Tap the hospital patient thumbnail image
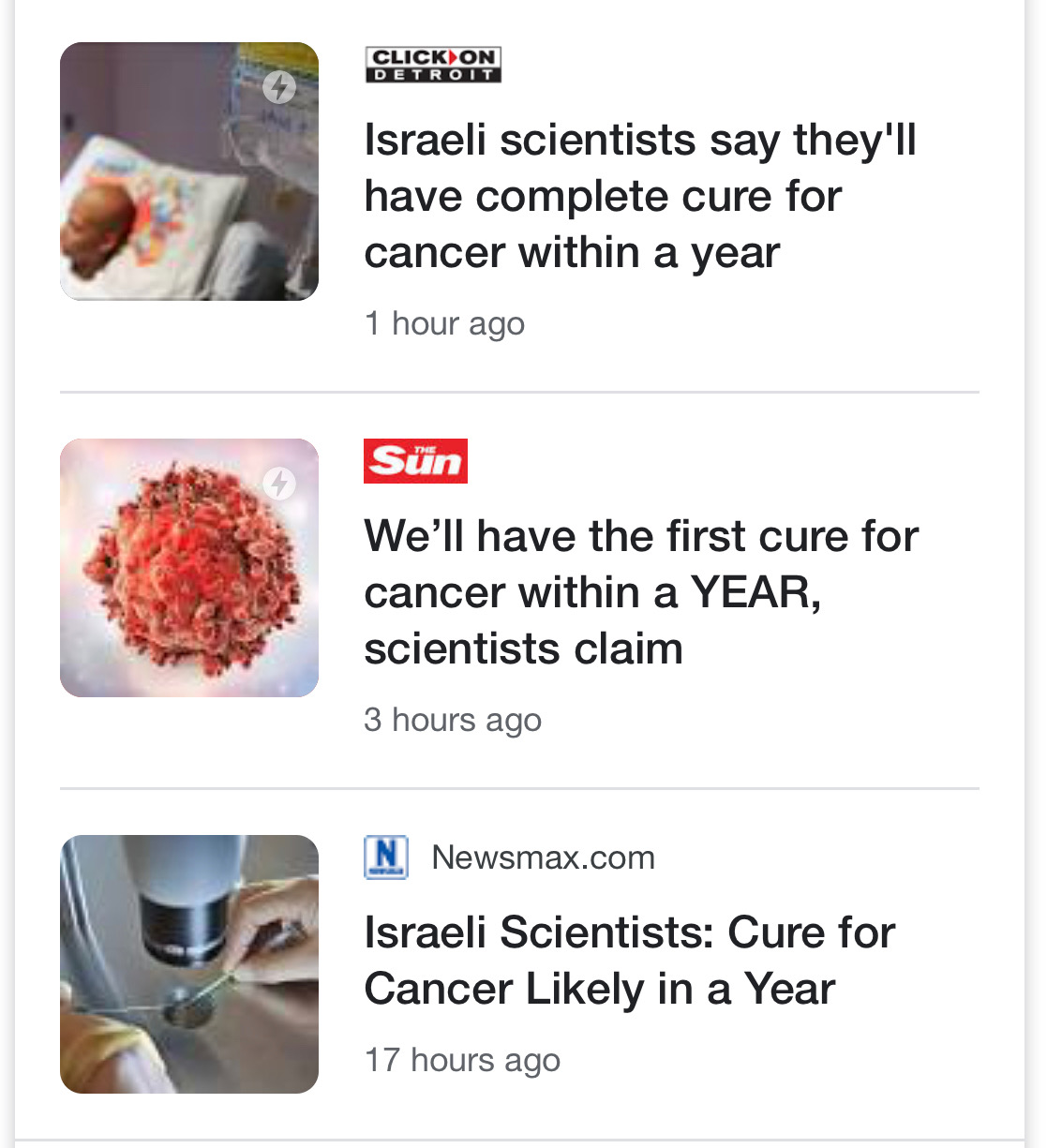The width and height of the screenshot is (1047, 1148). (x=189, y=171)
